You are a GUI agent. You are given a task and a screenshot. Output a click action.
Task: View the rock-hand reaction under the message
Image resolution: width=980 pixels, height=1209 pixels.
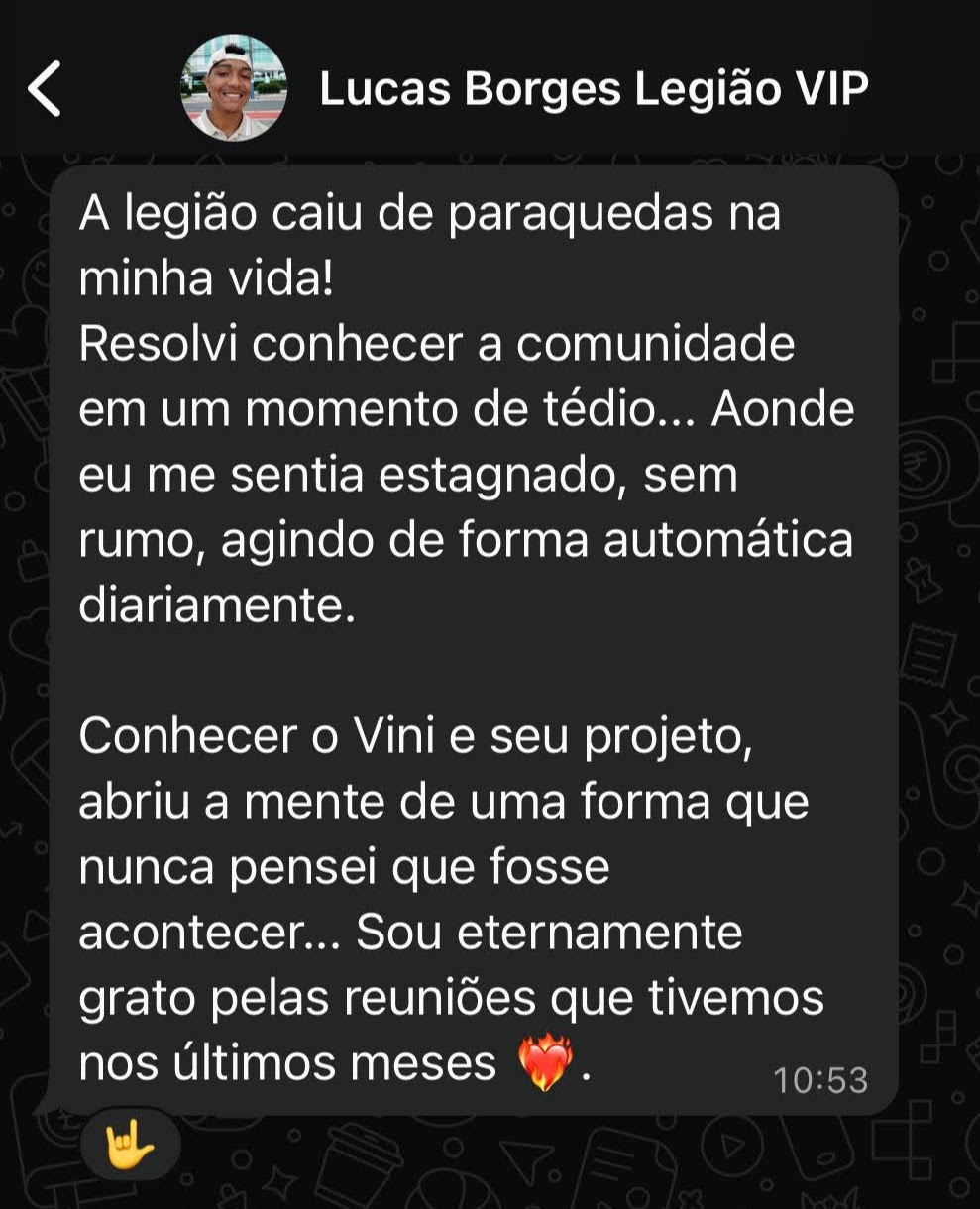pos(130,1148)
